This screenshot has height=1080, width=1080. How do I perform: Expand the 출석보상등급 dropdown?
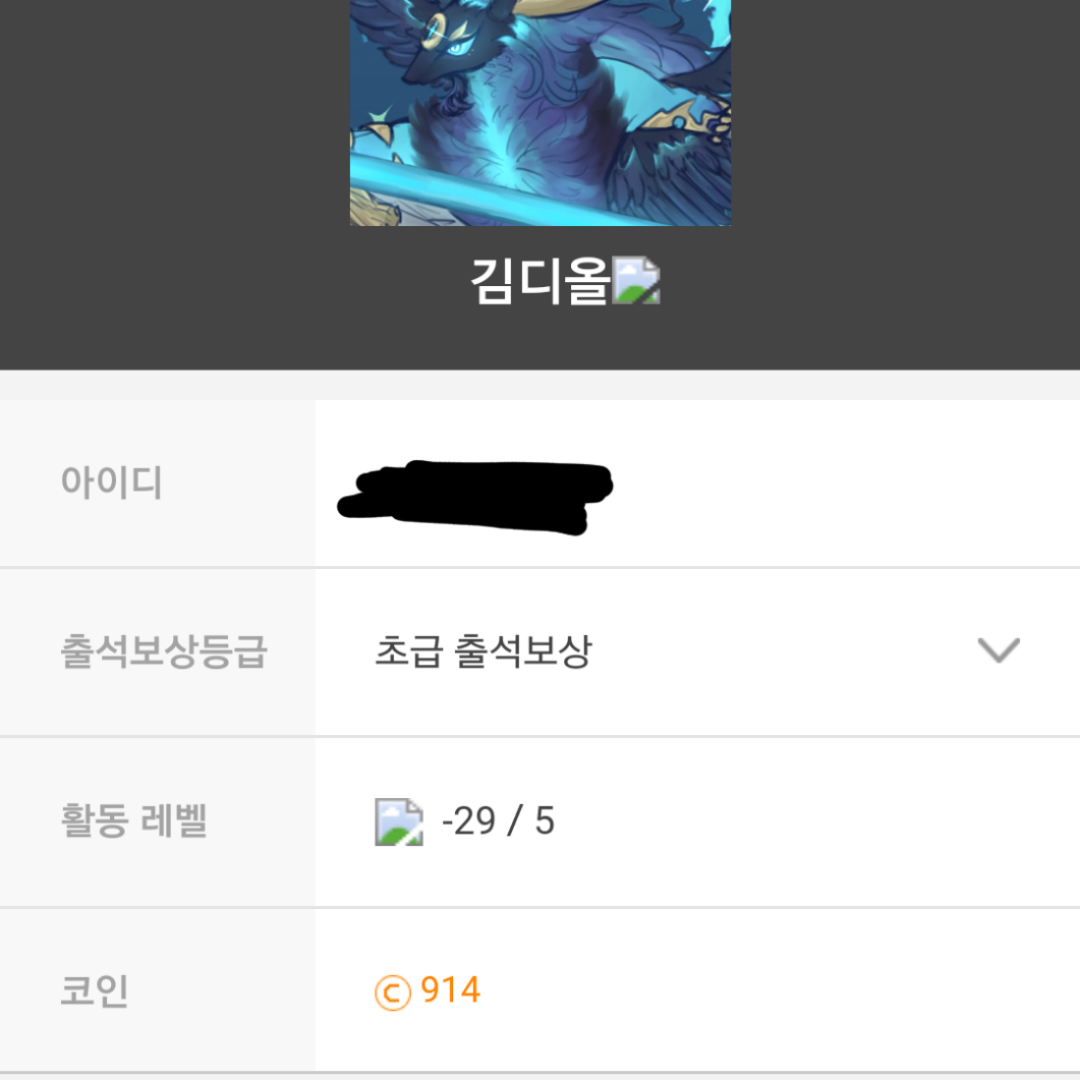tap(997, 651)
